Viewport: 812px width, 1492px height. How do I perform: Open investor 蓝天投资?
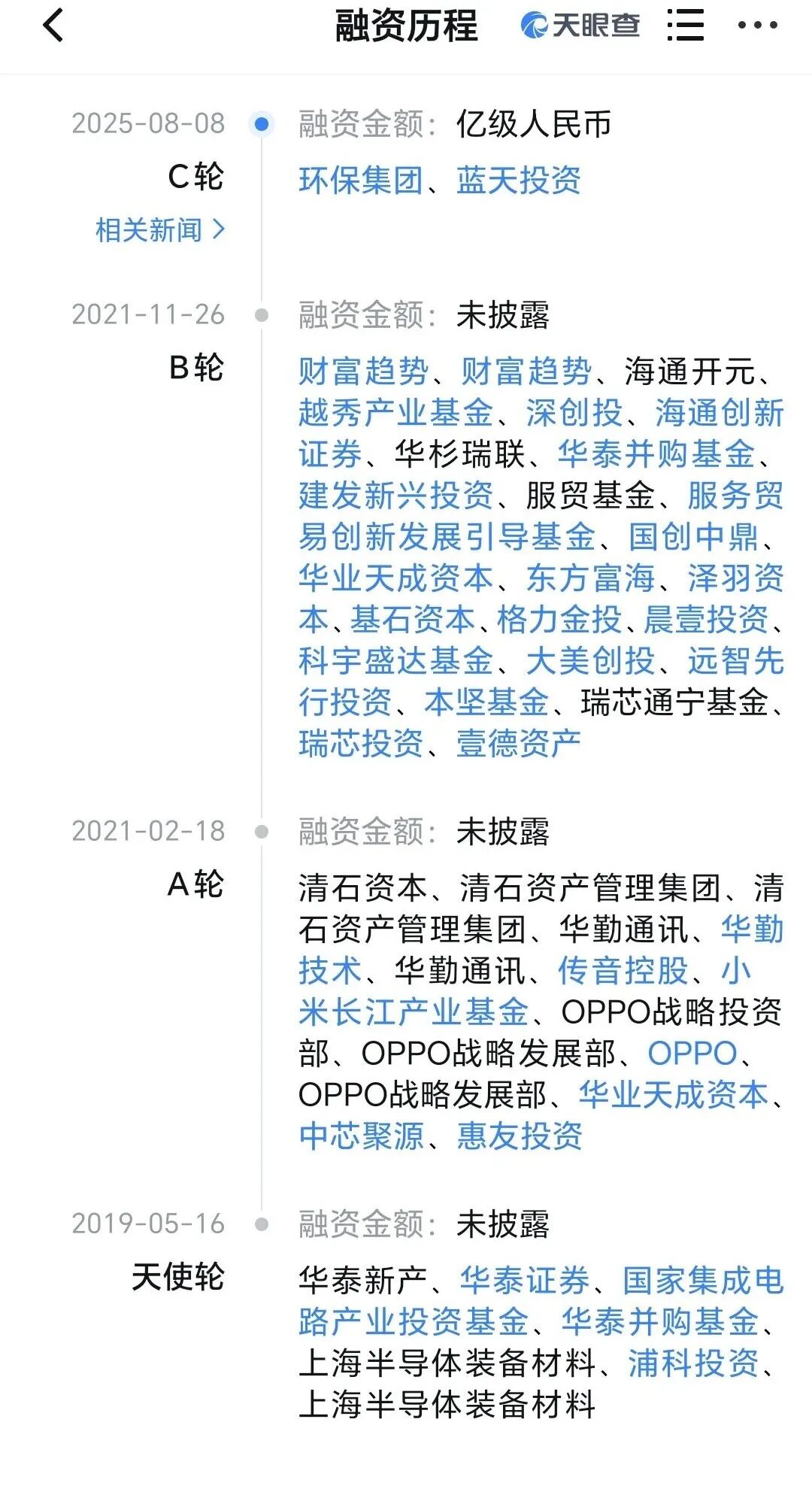point(518,181)
